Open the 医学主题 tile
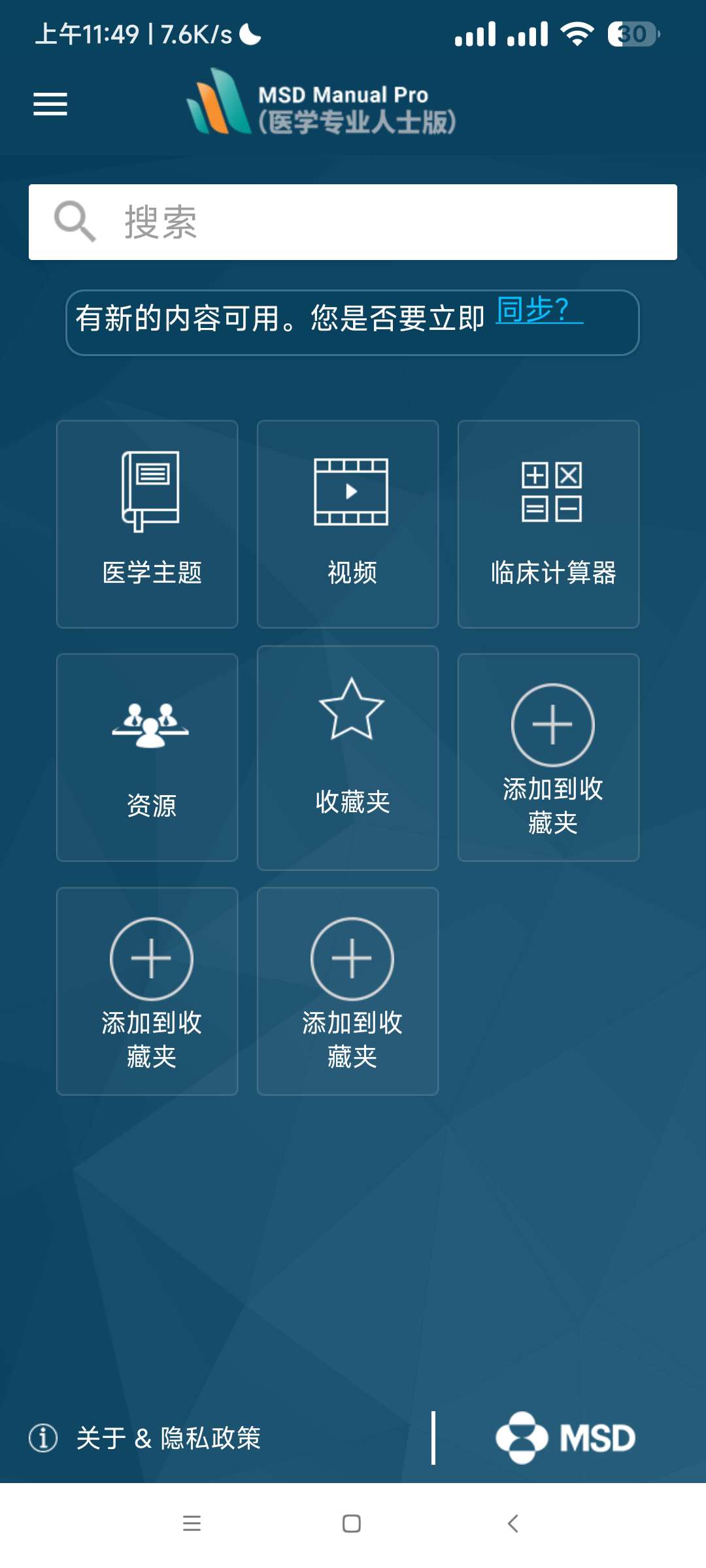The width and height of the screenshot is (706, 1568). click(147, 524)
